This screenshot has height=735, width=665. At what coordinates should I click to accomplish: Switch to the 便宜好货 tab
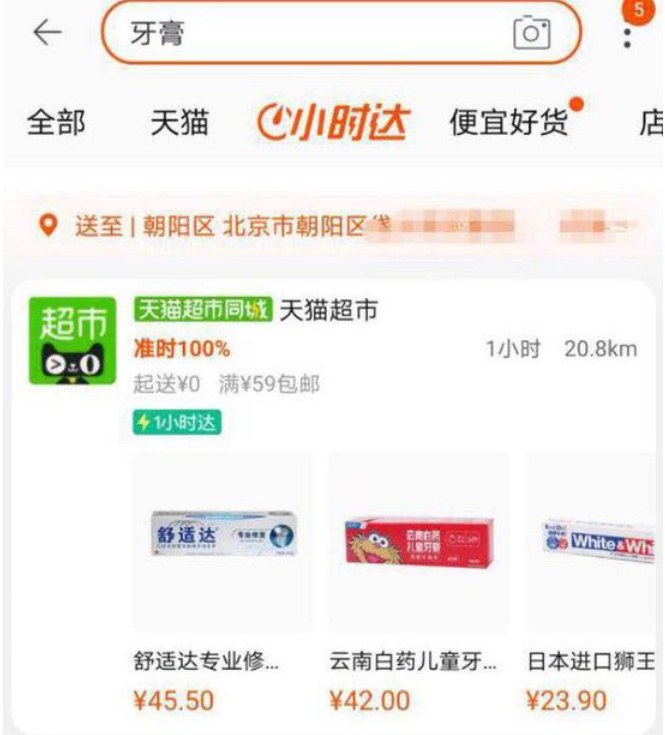(x=509, y=123)
